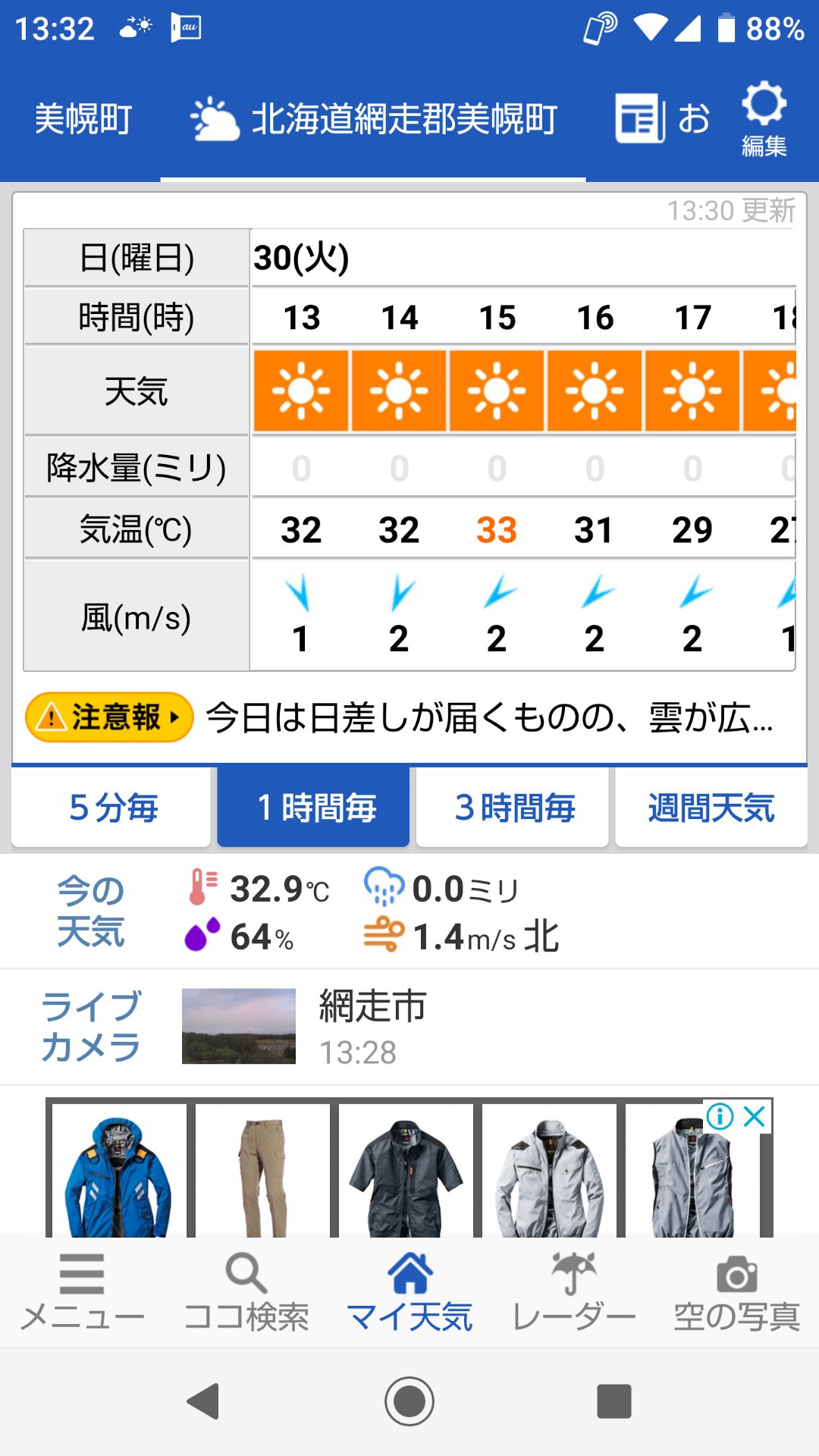
Task: Switch to the 3時間毎 tab
Action: point(513,807)
